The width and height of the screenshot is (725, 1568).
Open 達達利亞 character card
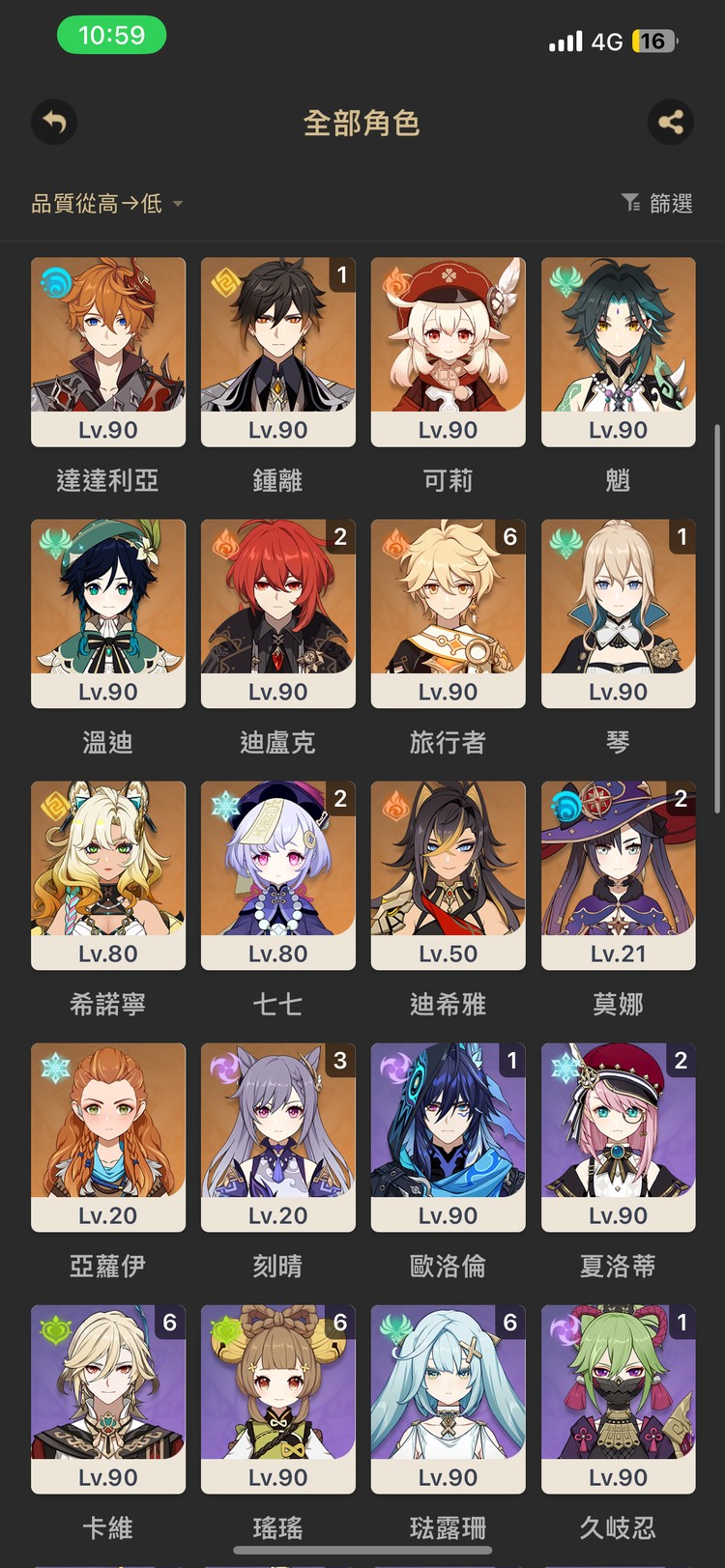[108, 351]
